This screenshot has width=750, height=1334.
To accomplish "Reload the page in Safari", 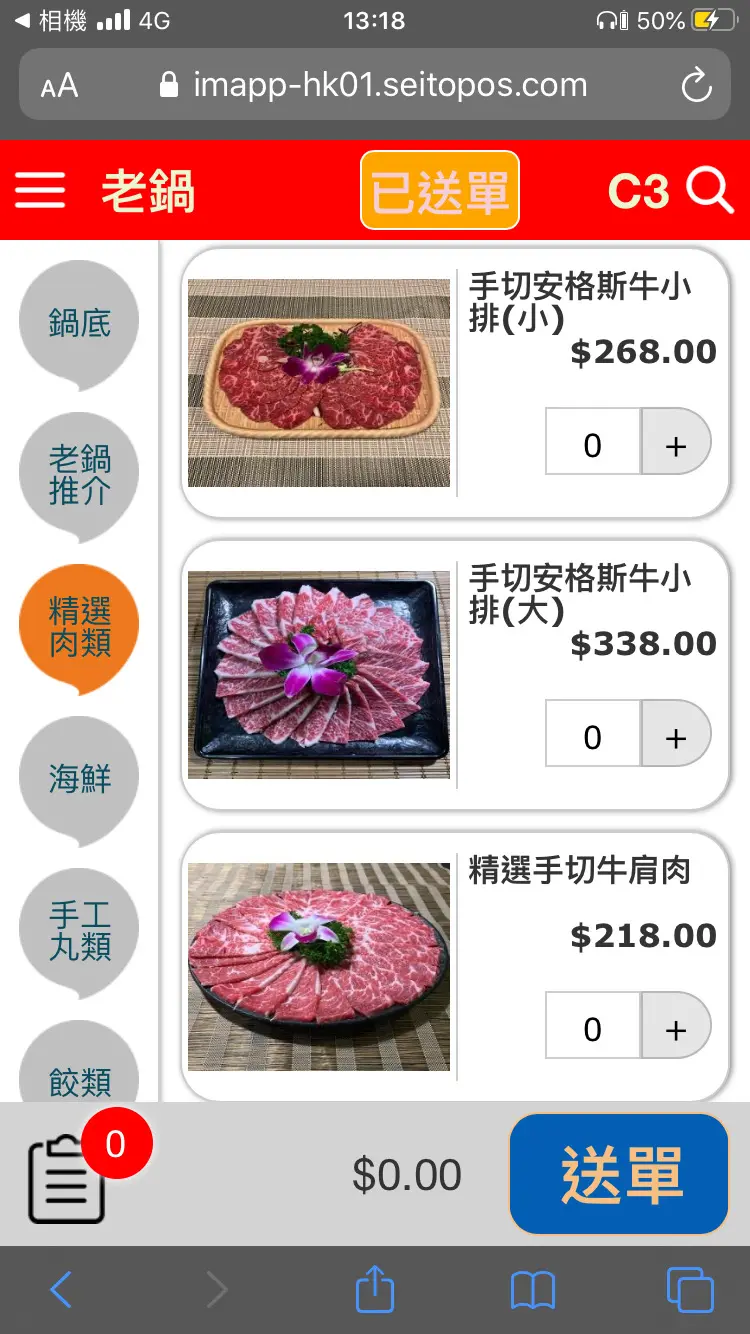I will pos(696,85).
